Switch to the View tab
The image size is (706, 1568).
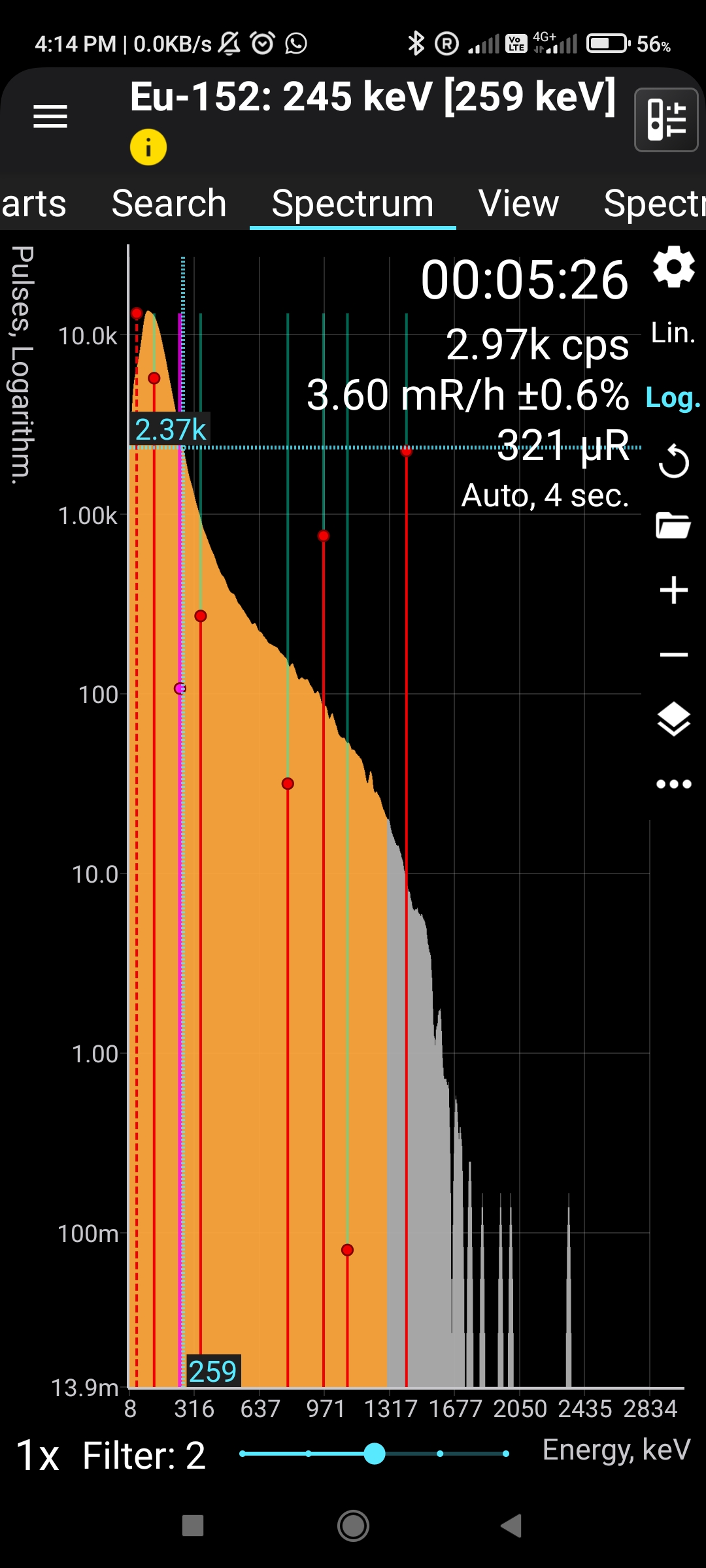point(518,203)
